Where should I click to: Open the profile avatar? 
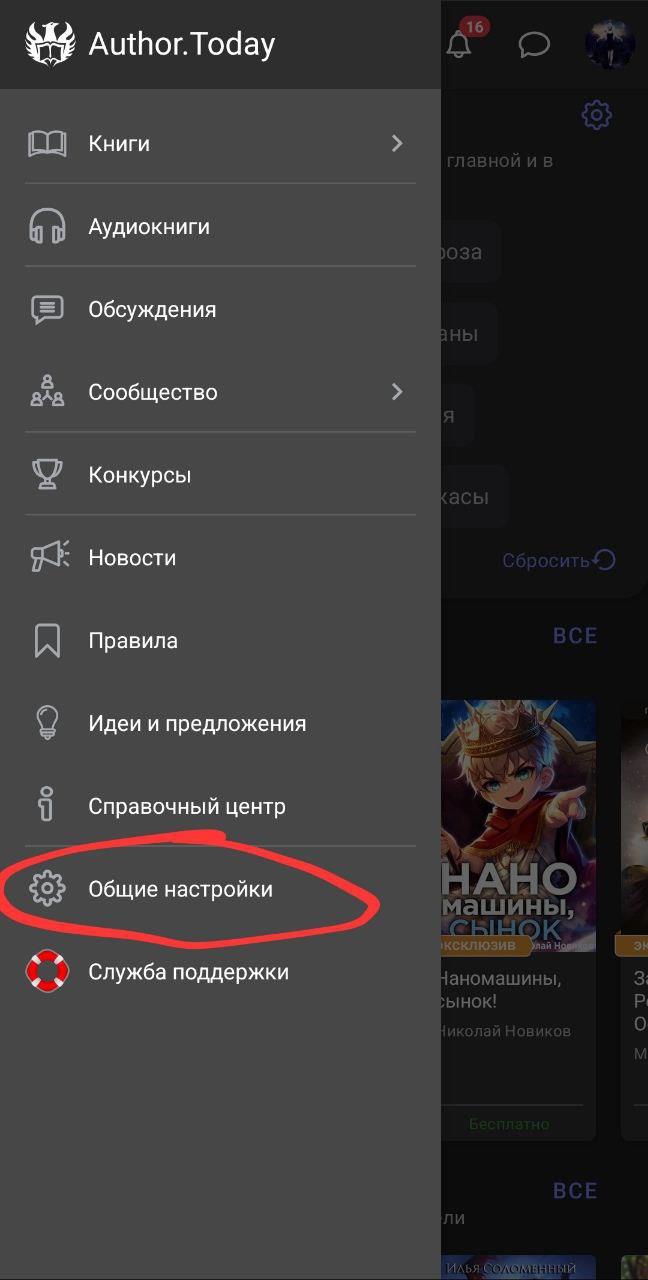pyautogui.click(x=609, y=45)
